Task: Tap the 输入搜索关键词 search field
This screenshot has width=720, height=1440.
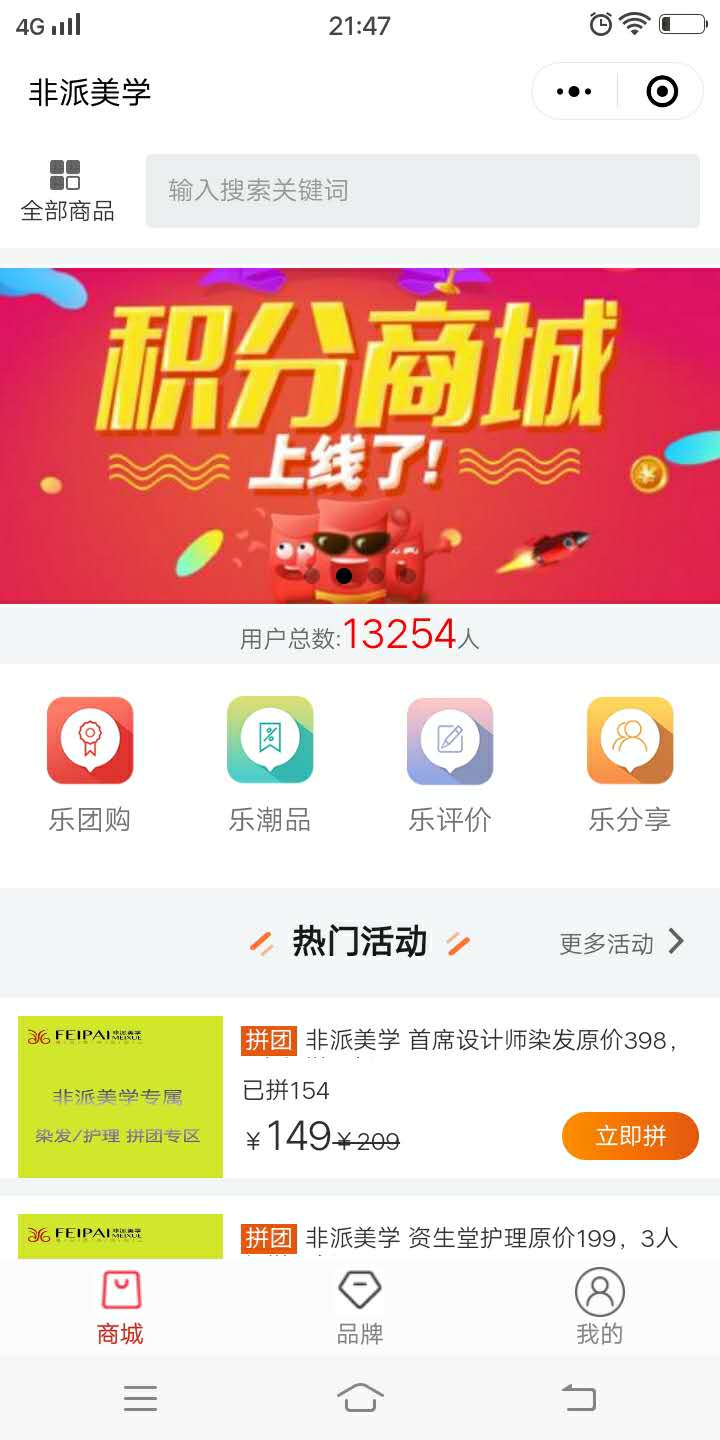Action: (x=422, y=190)
